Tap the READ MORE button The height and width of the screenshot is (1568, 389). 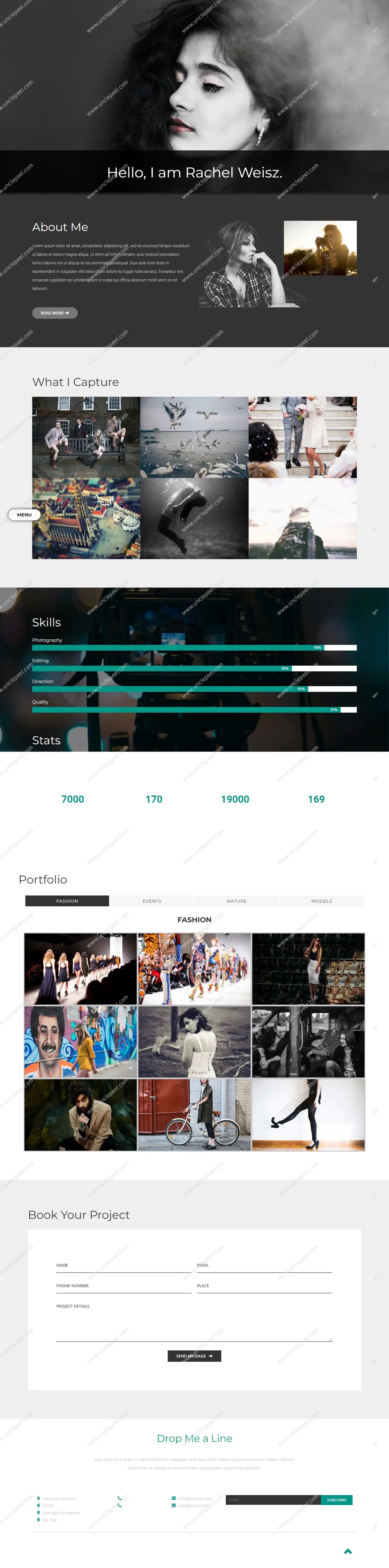tap(54, 313)
